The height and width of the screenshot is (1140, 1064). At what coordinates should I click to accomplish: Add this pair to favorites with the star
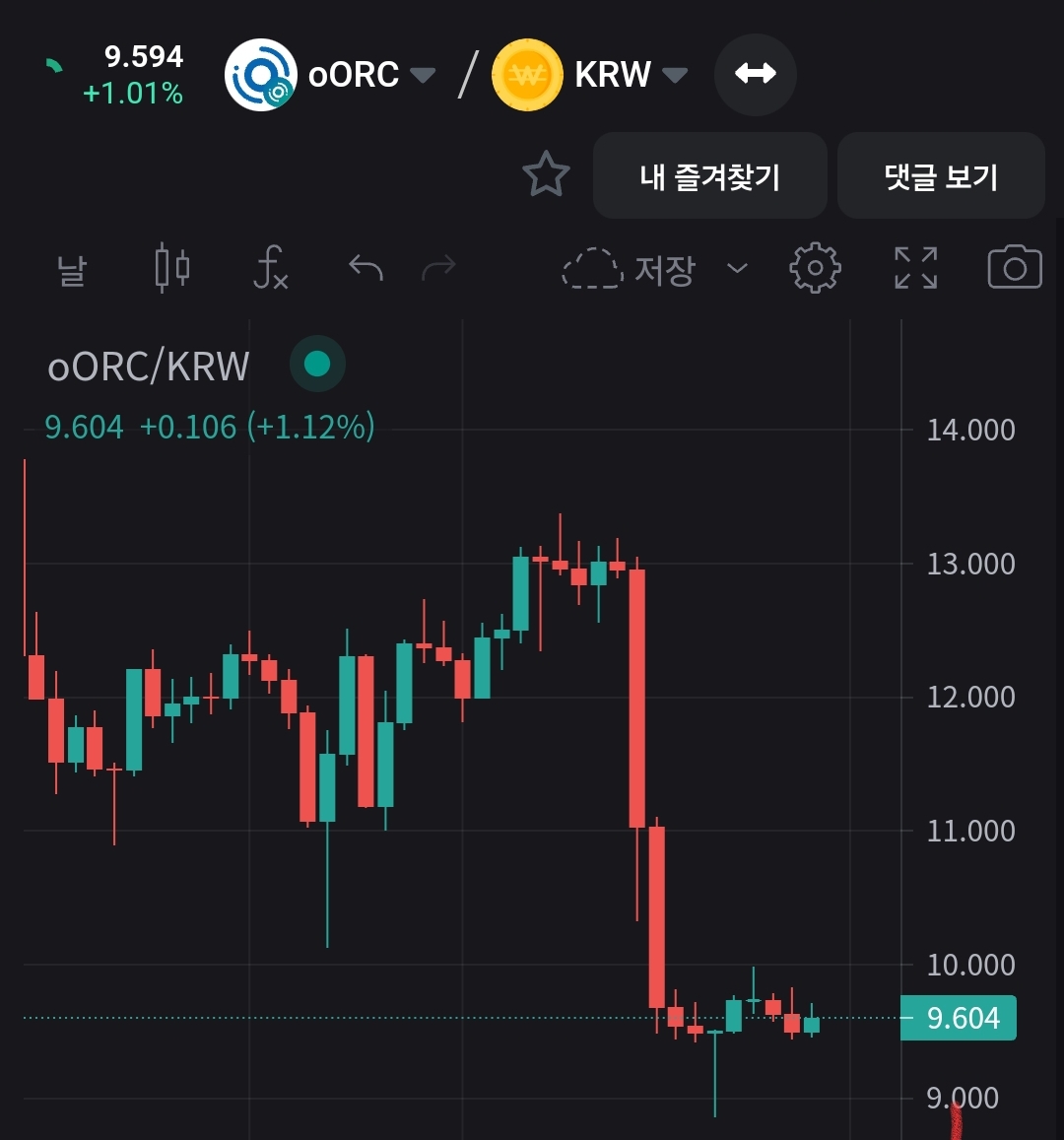click(546, 175)
